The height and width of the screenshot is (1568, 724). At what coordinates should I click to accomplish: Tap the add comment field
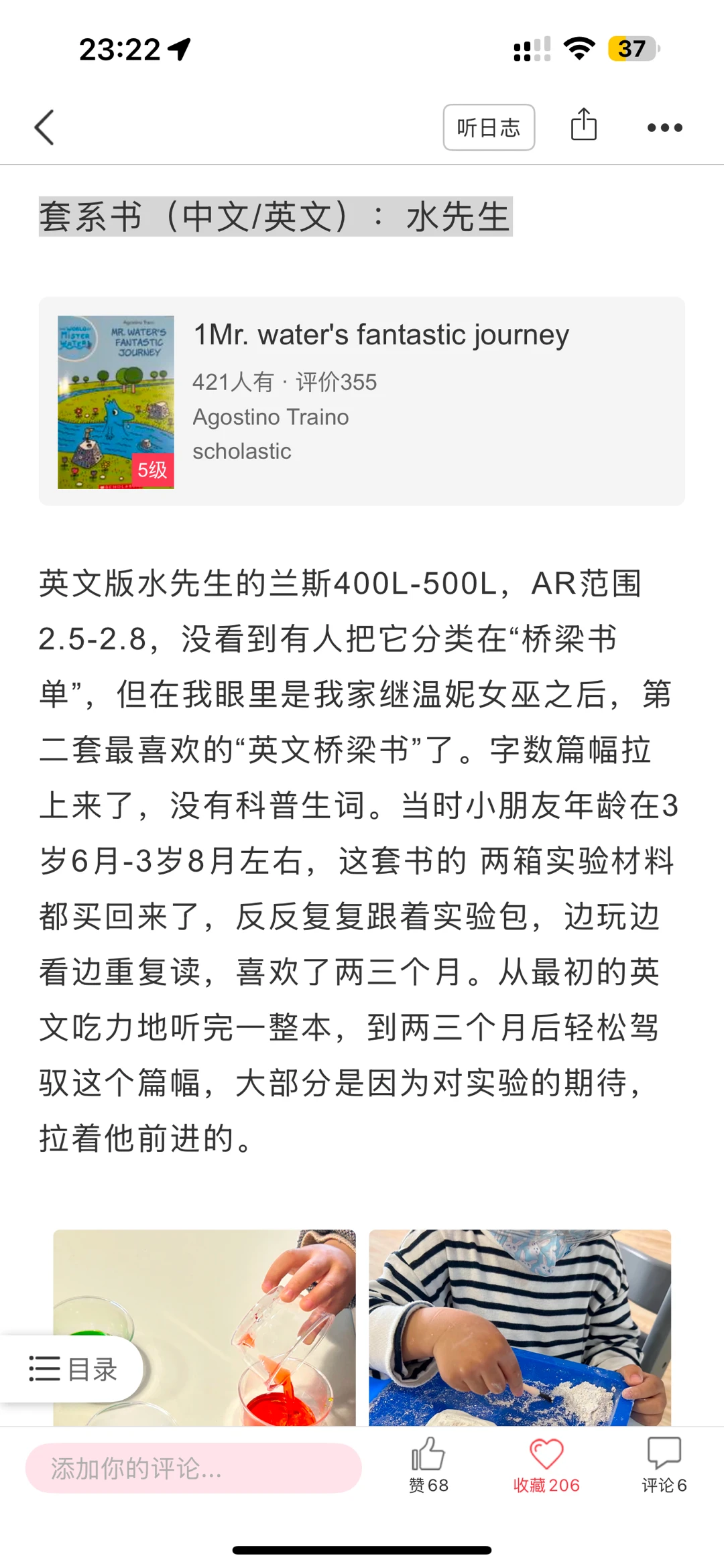pyautogui.click(x=194, y=1468)
